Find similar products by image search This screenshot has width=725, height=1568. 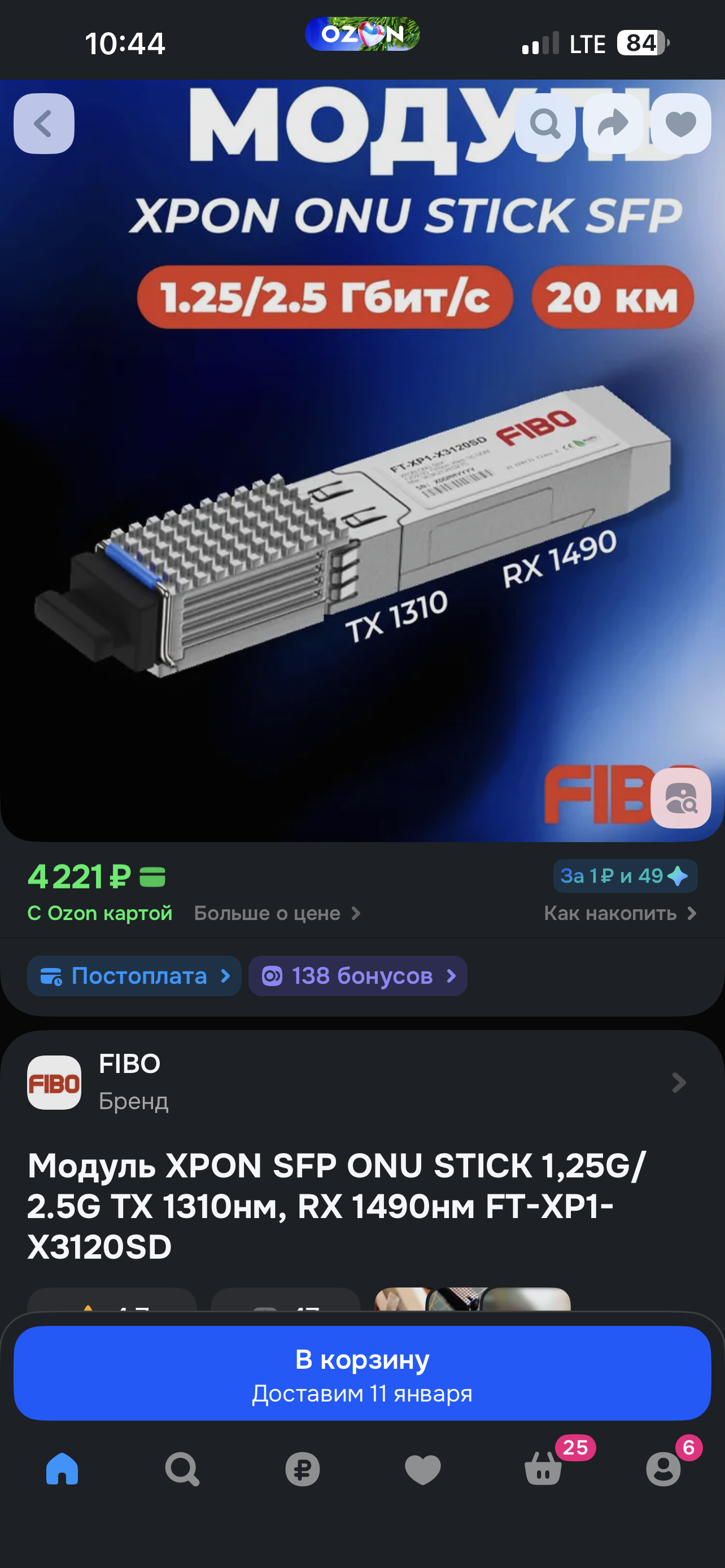[x=680, y=798]
